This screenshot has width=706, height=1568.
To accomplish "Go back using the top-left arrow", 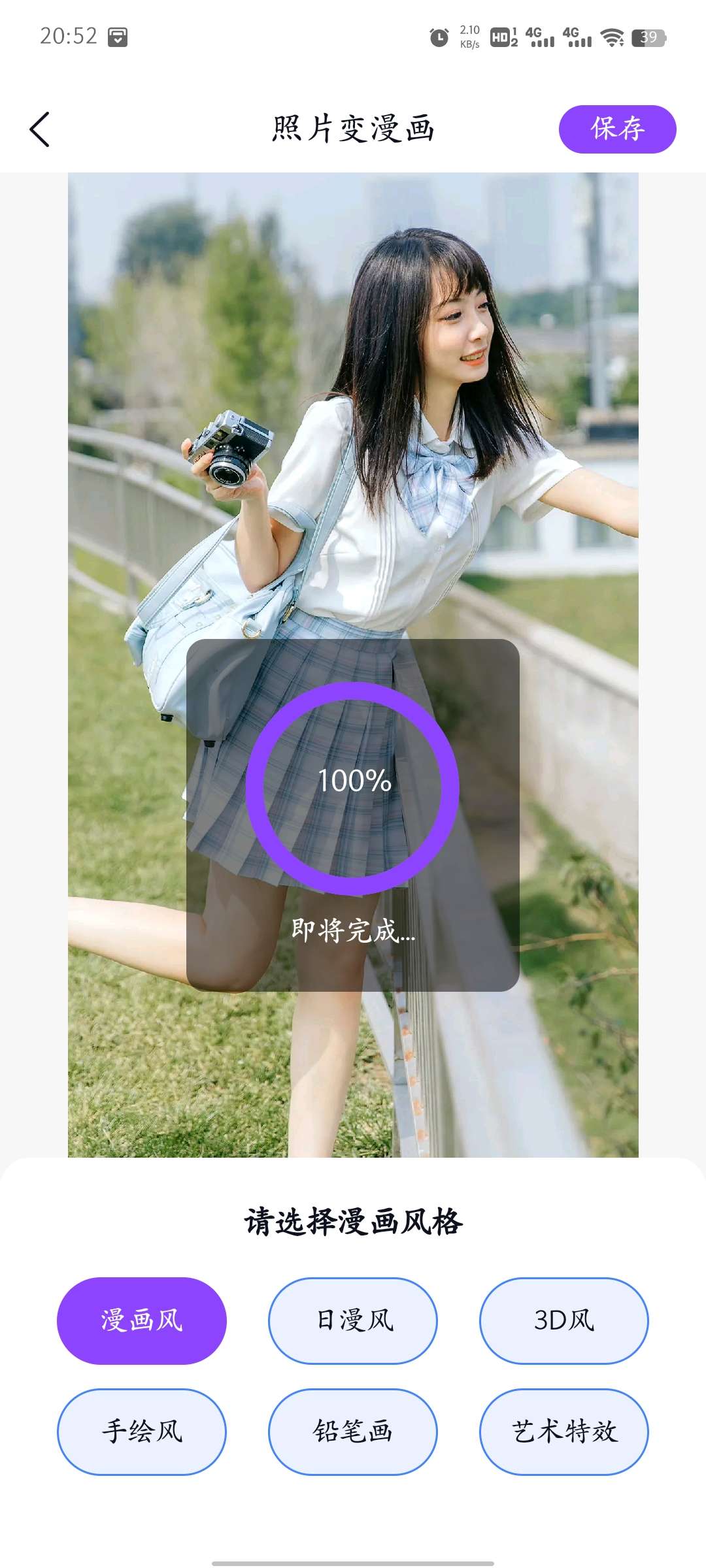I will click(x=40, y=129).
